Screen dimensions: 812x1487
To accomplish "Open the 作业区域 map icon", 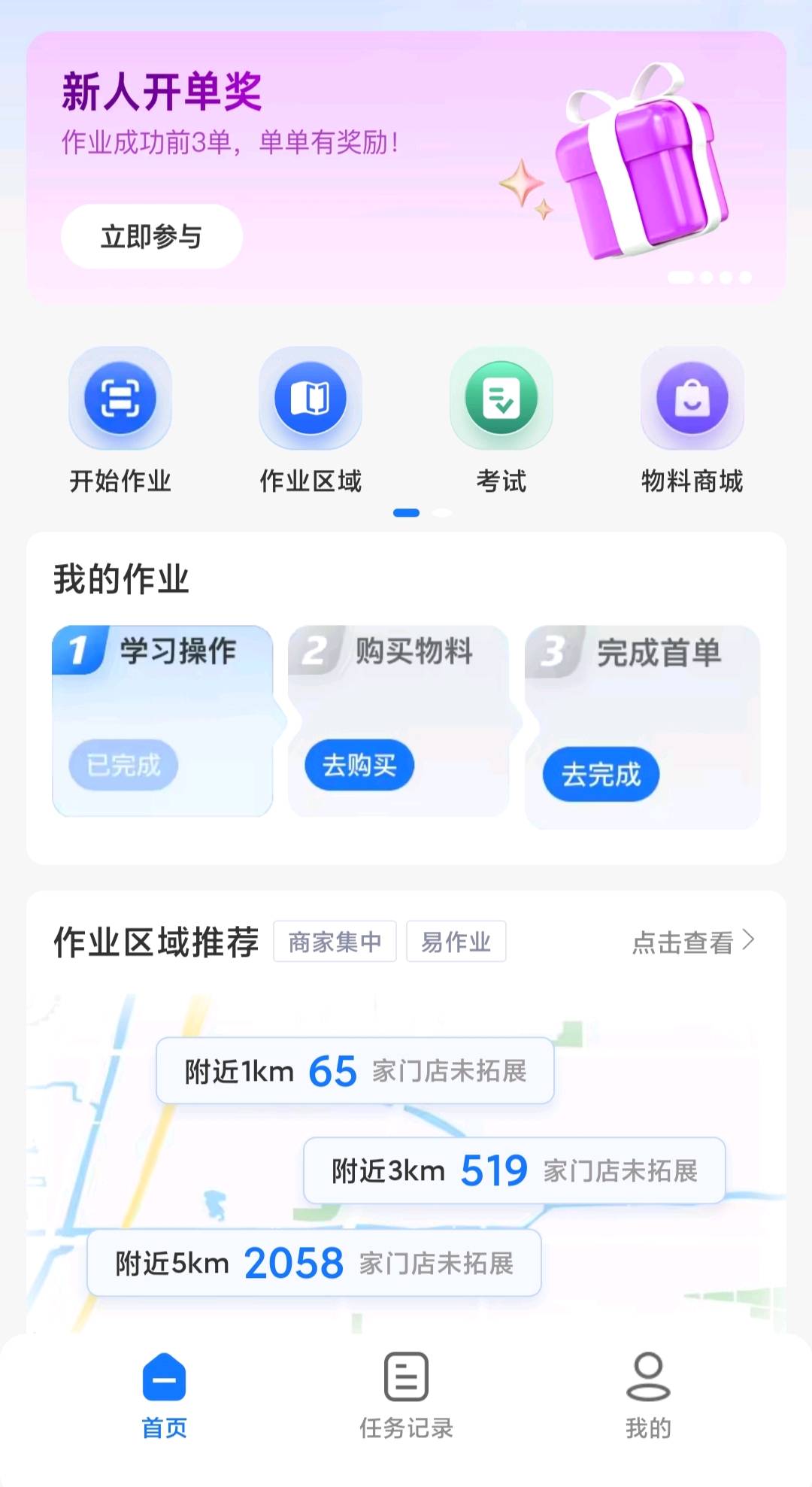I will click(x=311, y=399).
